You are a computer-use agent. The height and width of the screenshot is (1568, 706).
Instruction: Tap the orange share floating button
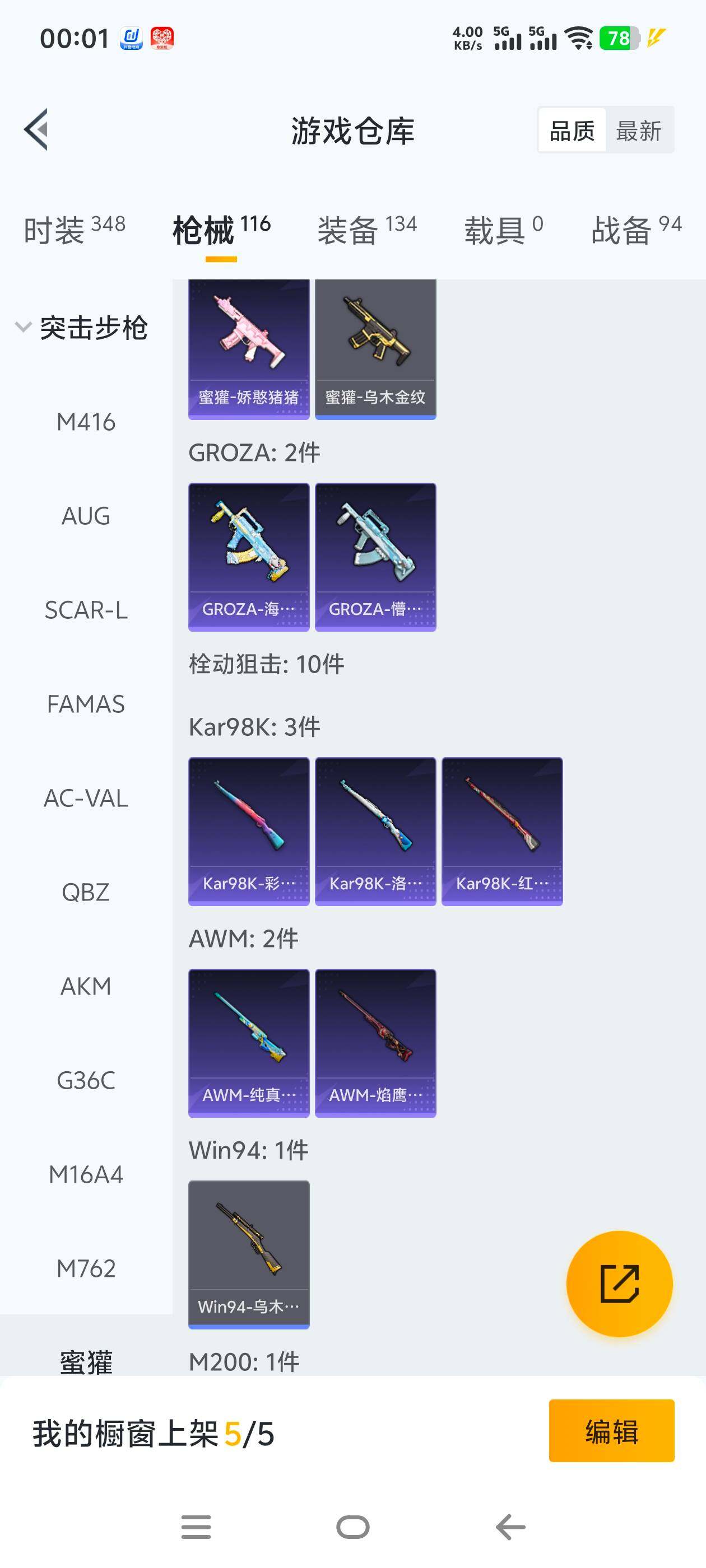point(619,1284)
